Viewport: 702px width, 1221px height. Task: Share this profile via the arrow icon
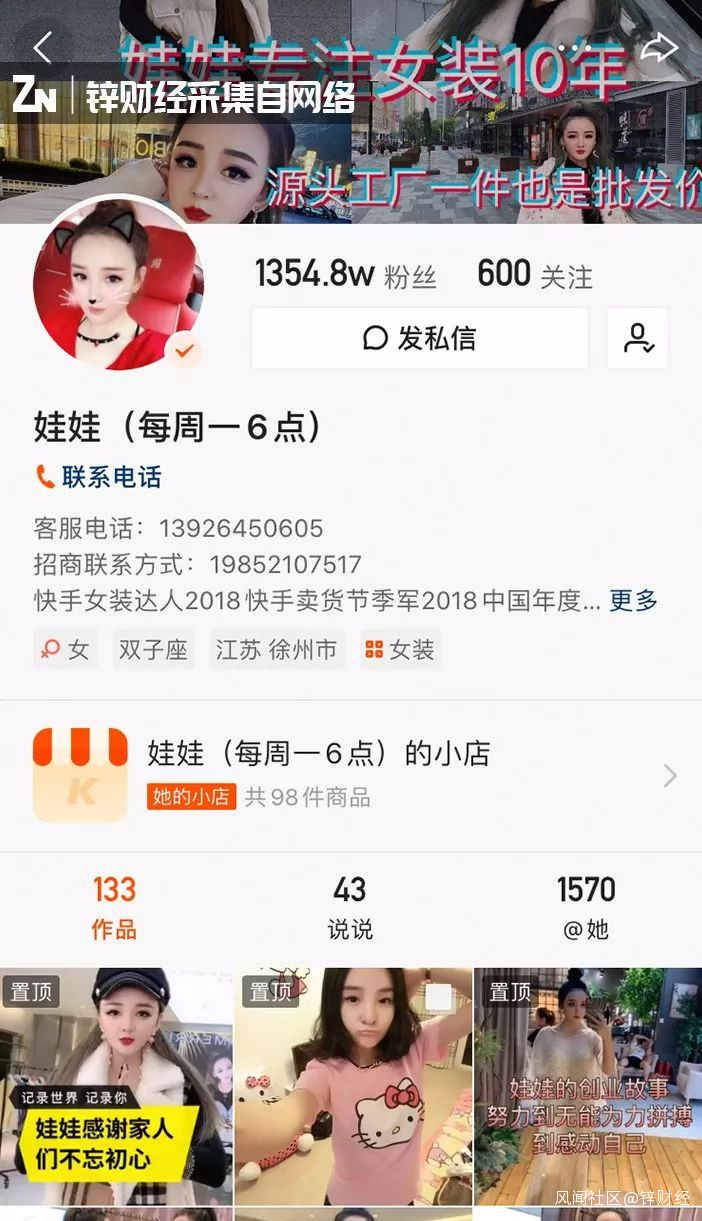point(658,47)
